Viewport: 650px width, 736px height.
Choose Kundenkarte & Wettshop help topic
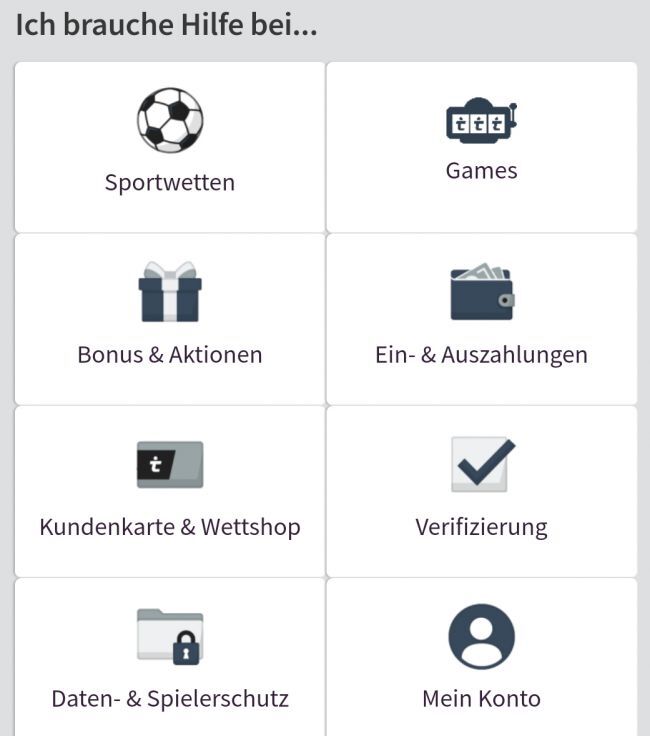[x=170, y=491]
